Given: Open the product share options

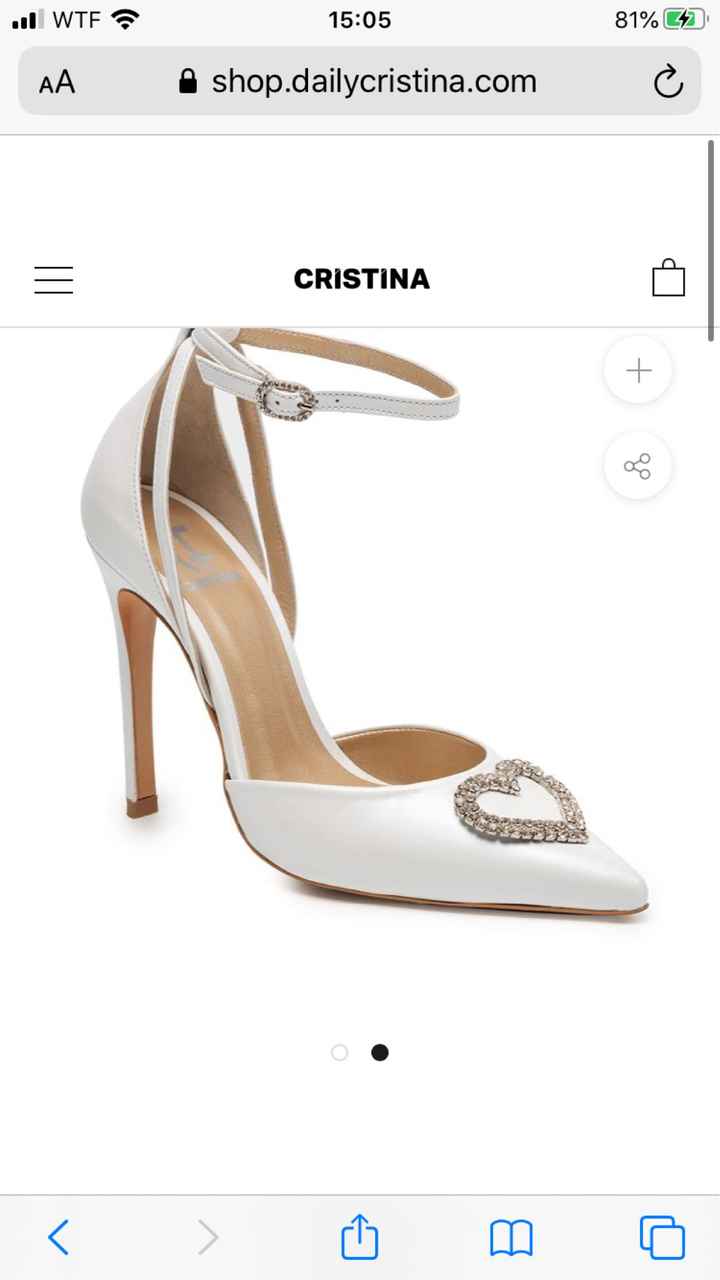Looking at the screenshot, I should pos(637,465).
